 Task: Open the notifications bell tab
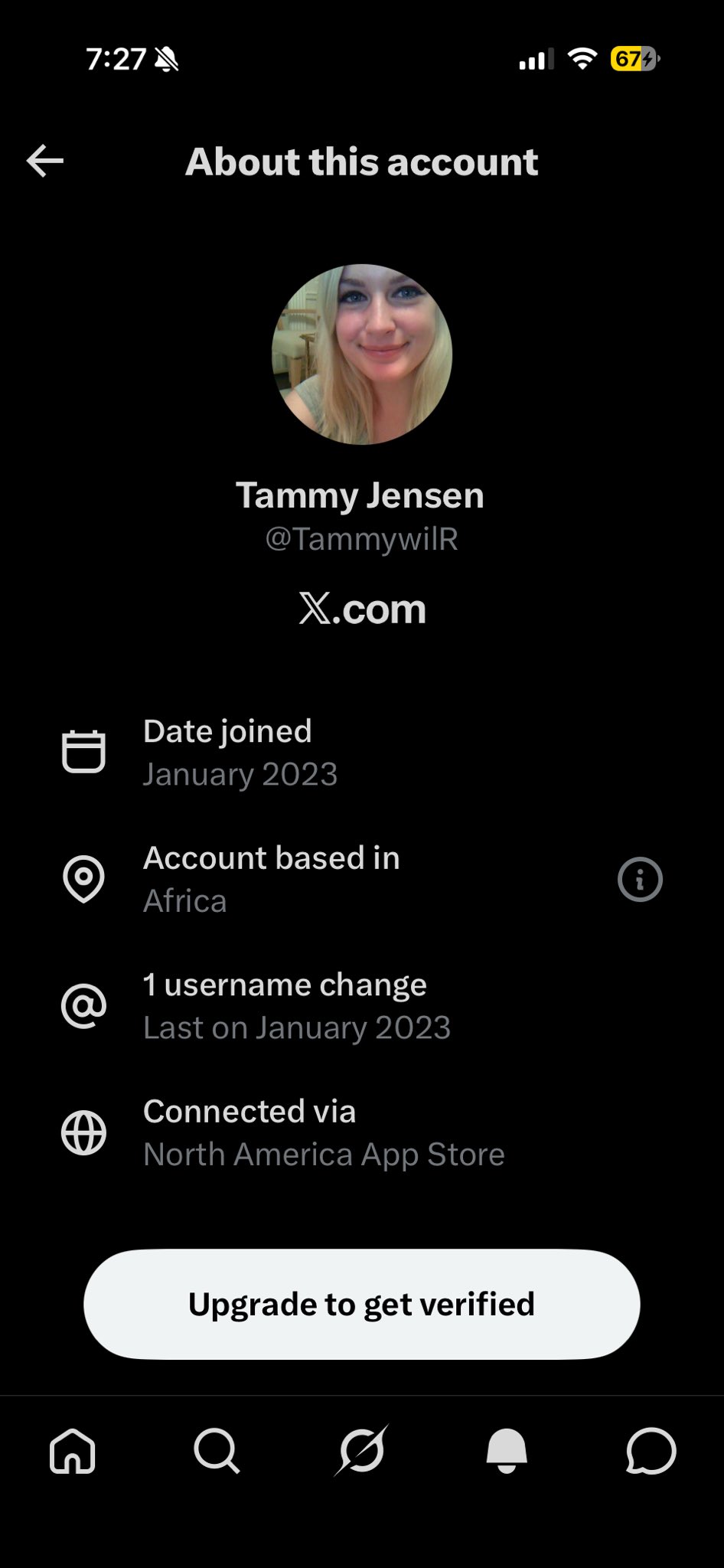(507, 1450)
